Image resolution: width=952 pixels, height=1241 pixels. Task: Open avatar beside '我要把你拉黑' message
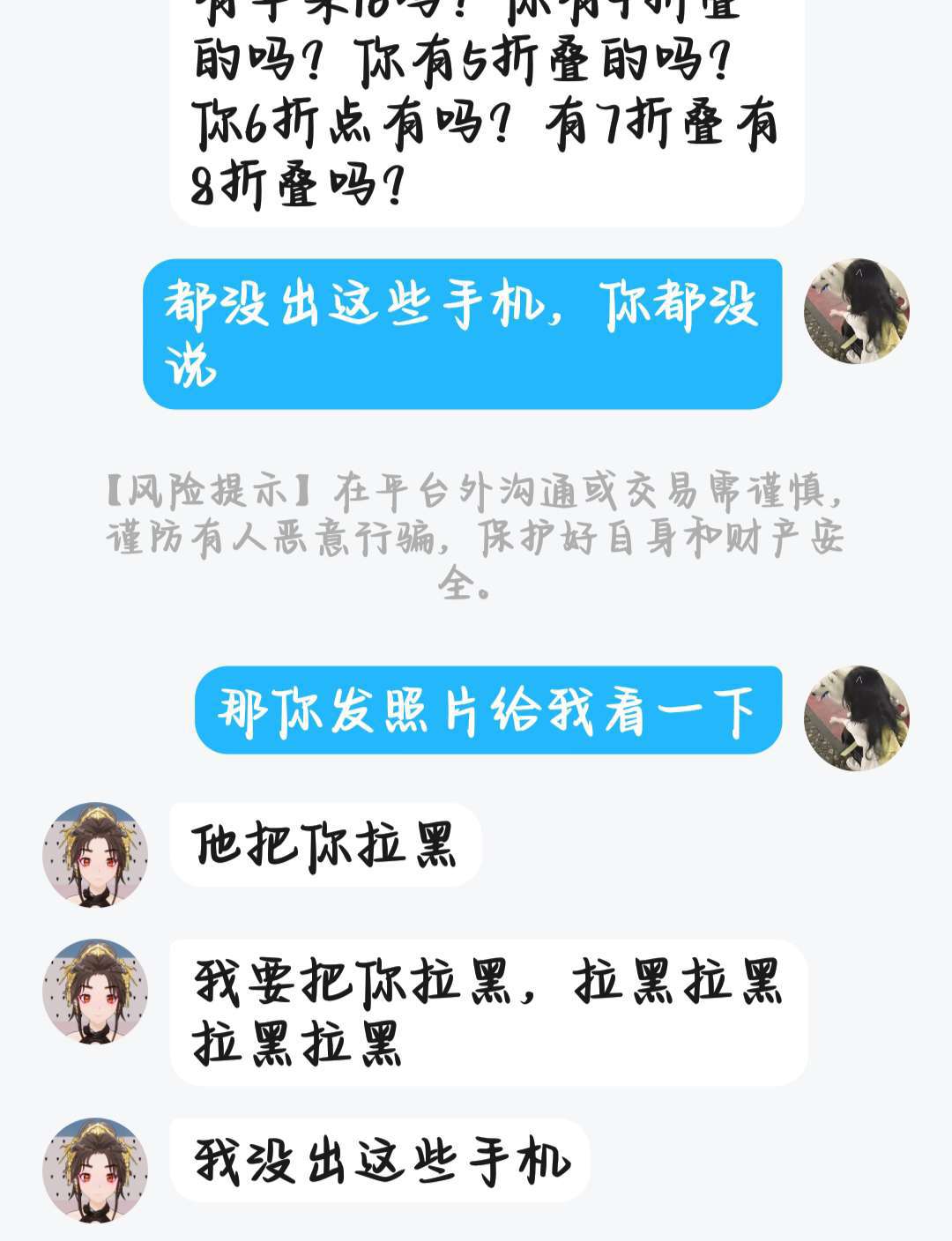95,991
